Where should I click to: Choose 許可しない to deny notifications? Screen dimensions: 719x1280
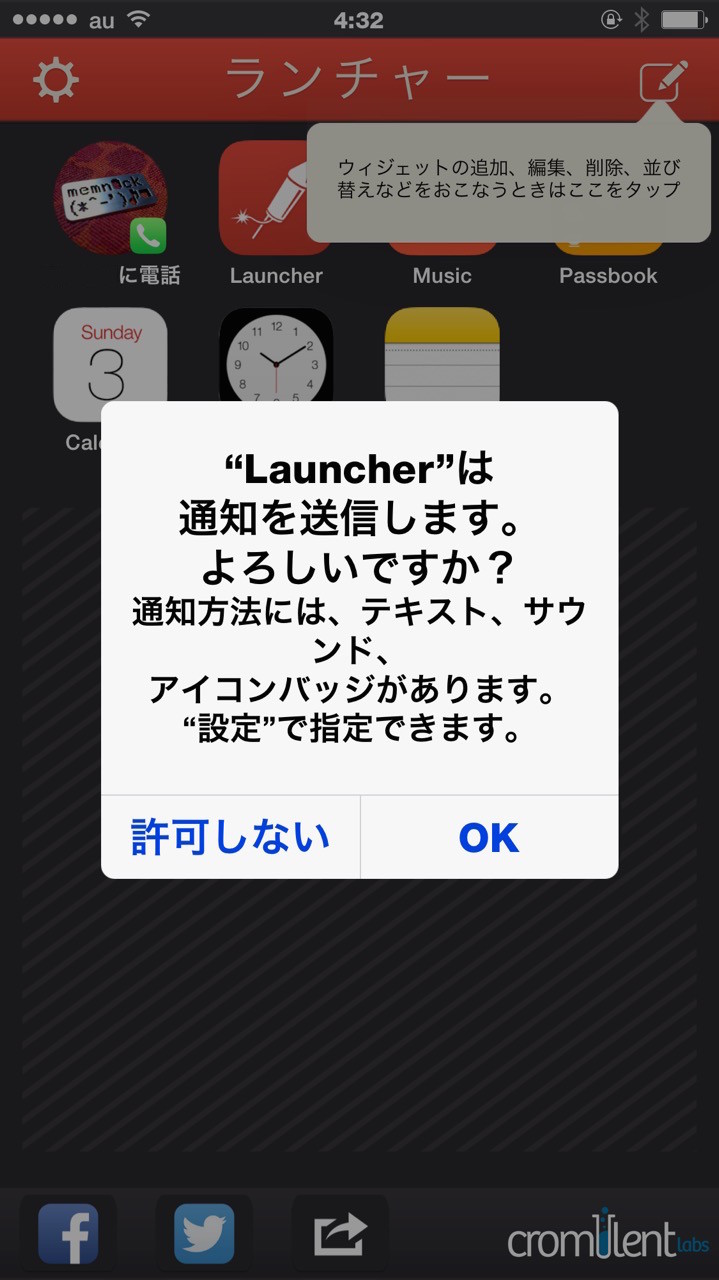(x=230, y=837)
